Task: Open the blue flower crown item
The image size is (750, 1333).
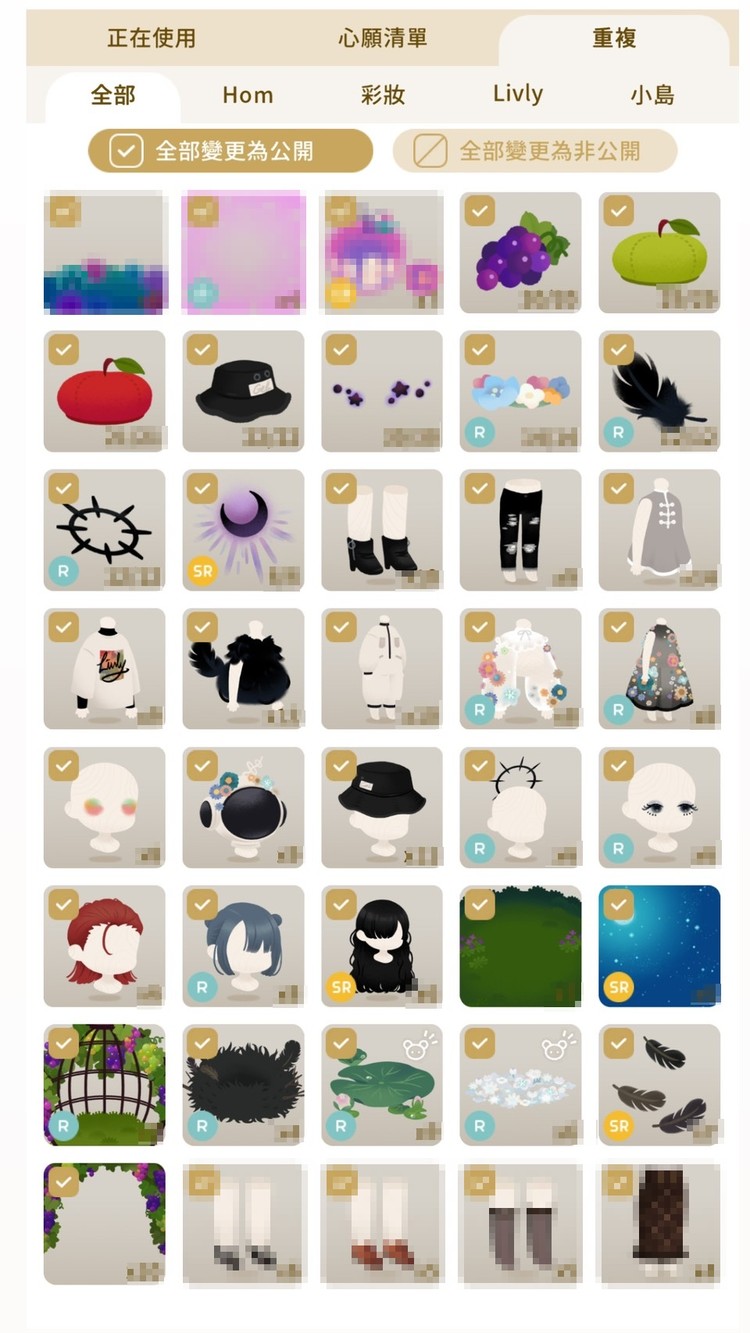Action: (520, 392)
